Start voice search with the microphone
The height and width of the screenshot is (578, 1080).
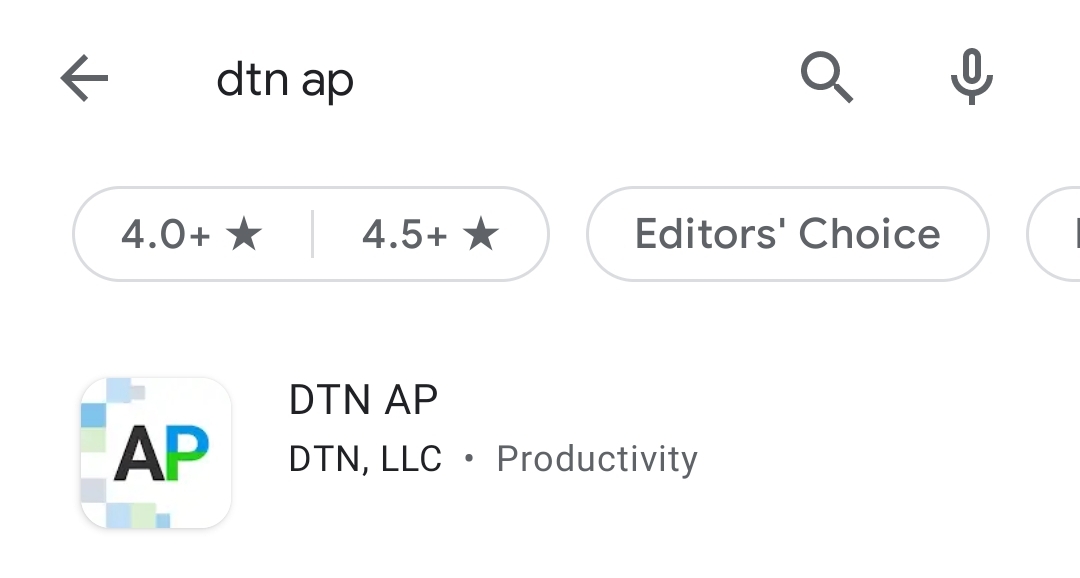971,78
